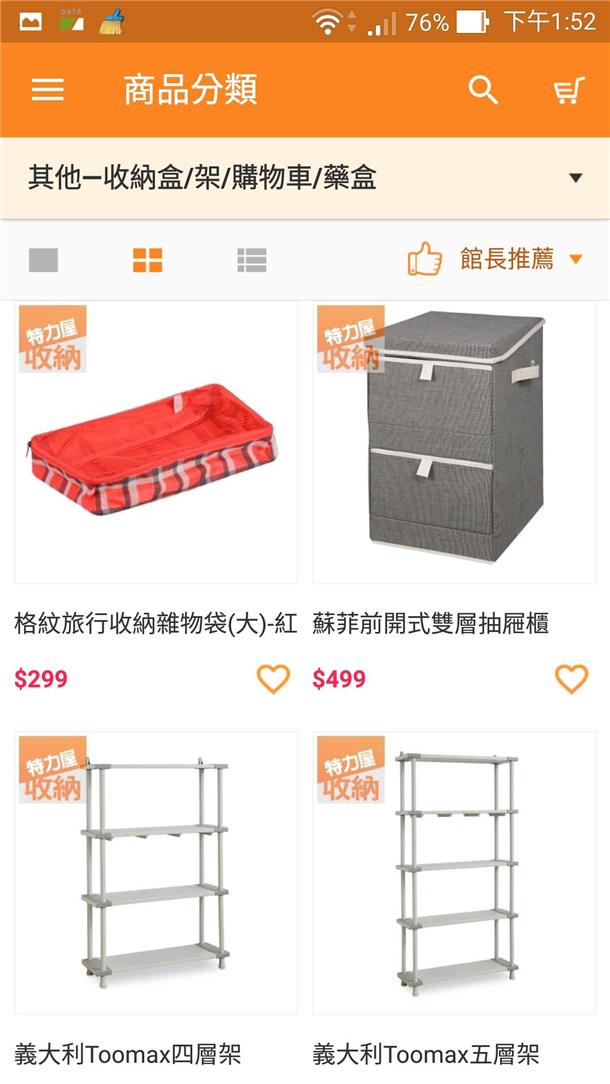610x1084 pixels.
Task: Open the shopping cart
Action: [568, 91]
